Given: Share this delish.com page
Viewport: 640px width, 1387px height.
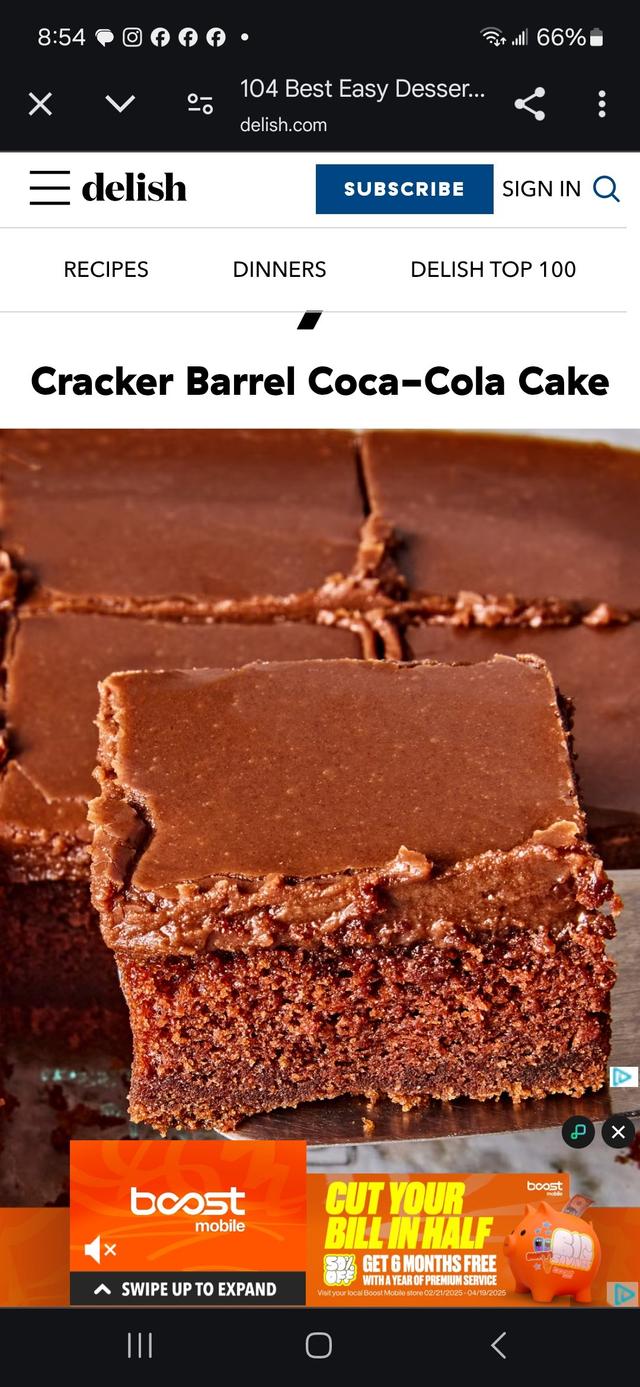Looking at the screenshot, I should [529, 103].
